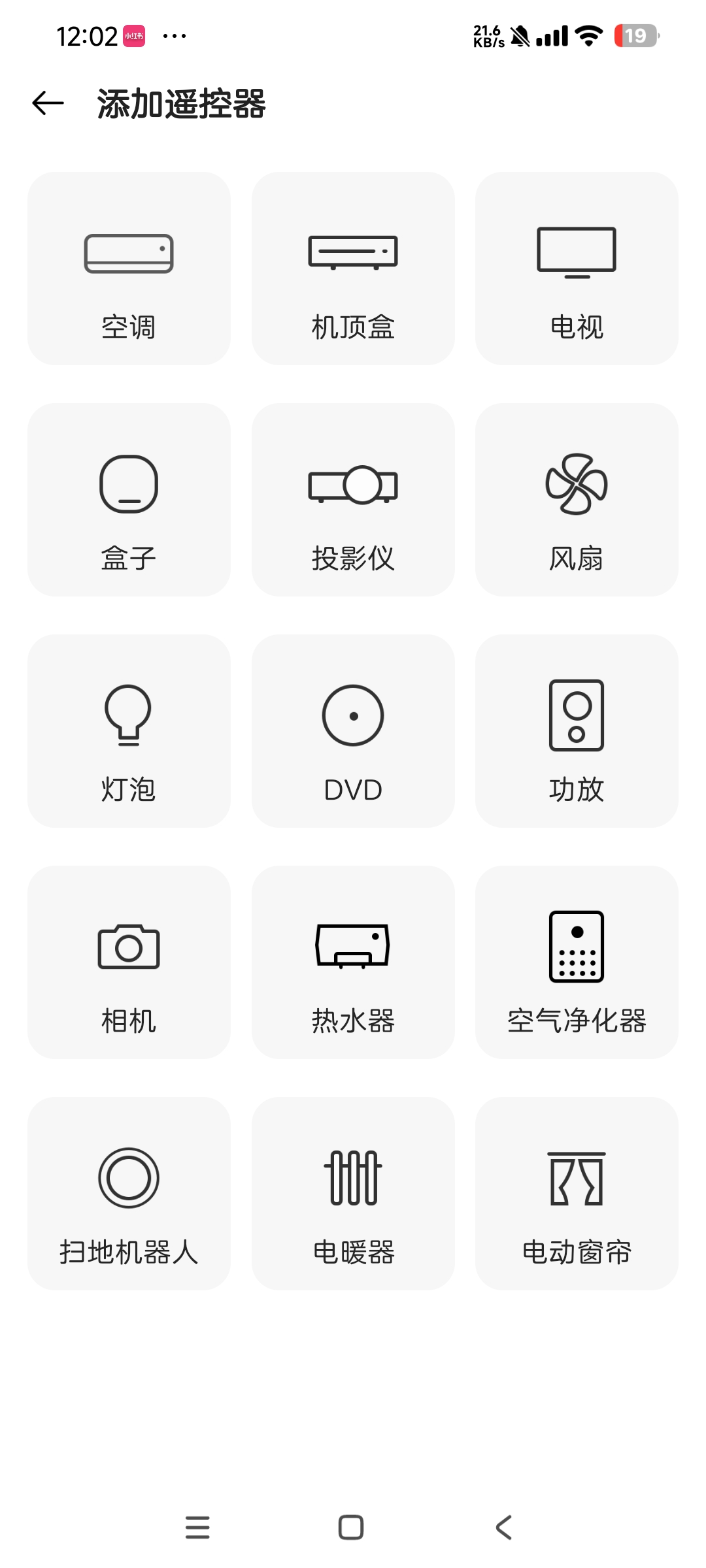
Task: Select the 风扇 card
Action: 577,500
